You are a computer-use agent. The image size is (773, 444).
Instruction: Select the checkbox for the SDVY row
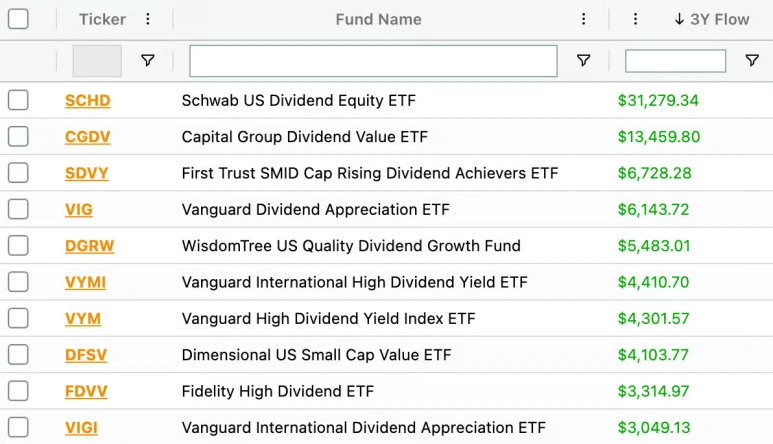coord(18,173)
